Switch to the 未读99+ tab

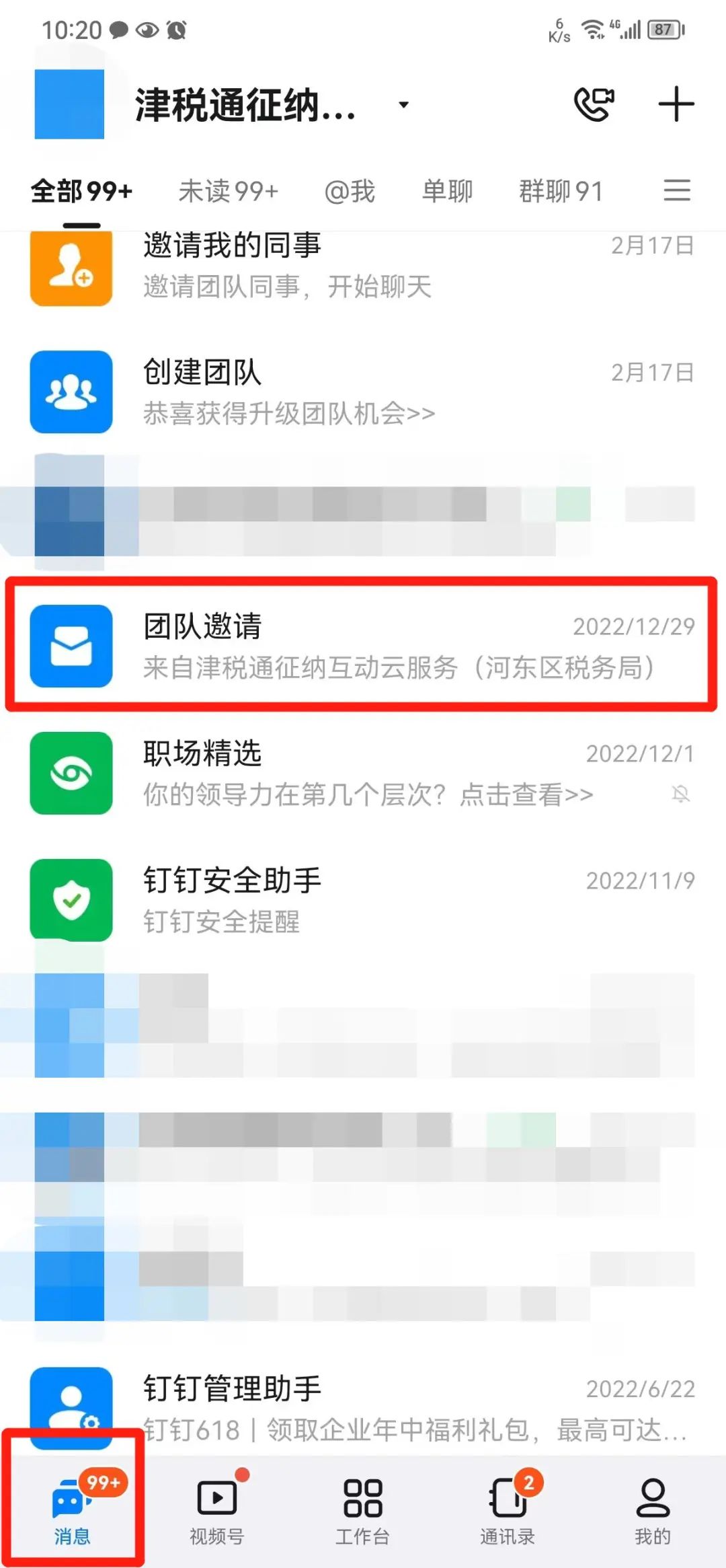pyautogui.click(x=228, y=192)
